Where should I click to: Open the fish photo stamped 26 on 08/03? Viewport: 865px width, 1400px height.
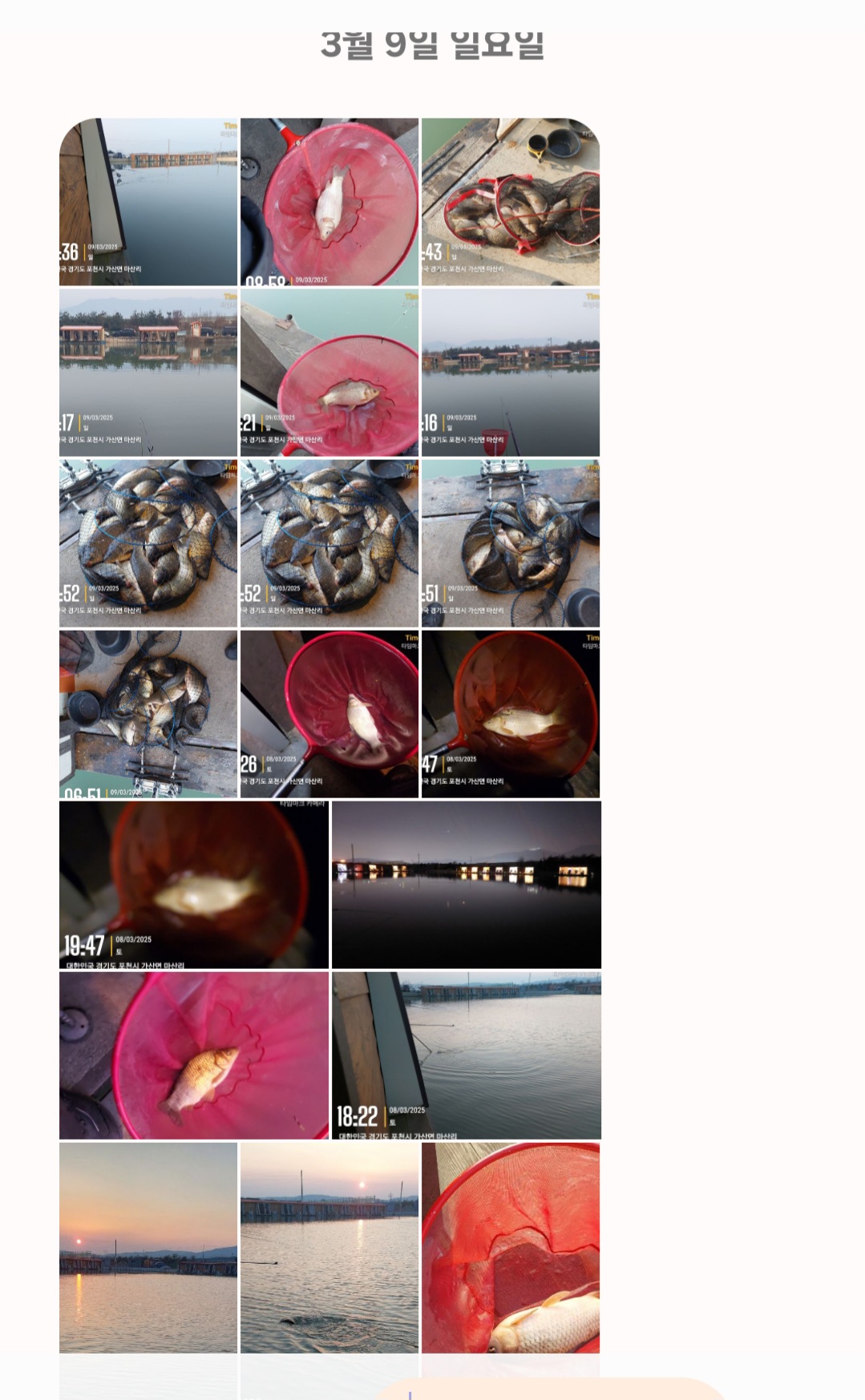click(x=329, y=714)
